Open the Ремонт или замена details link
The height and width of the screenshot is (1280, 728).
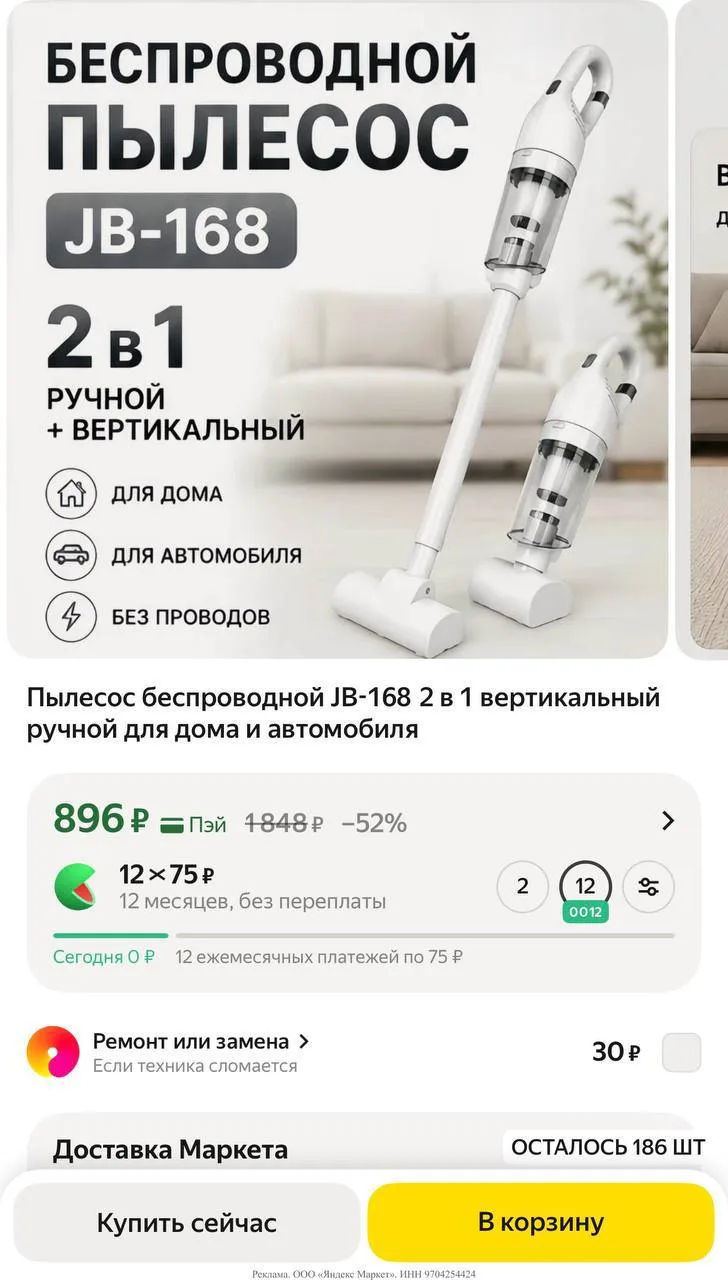click(x=201, y=1041)
